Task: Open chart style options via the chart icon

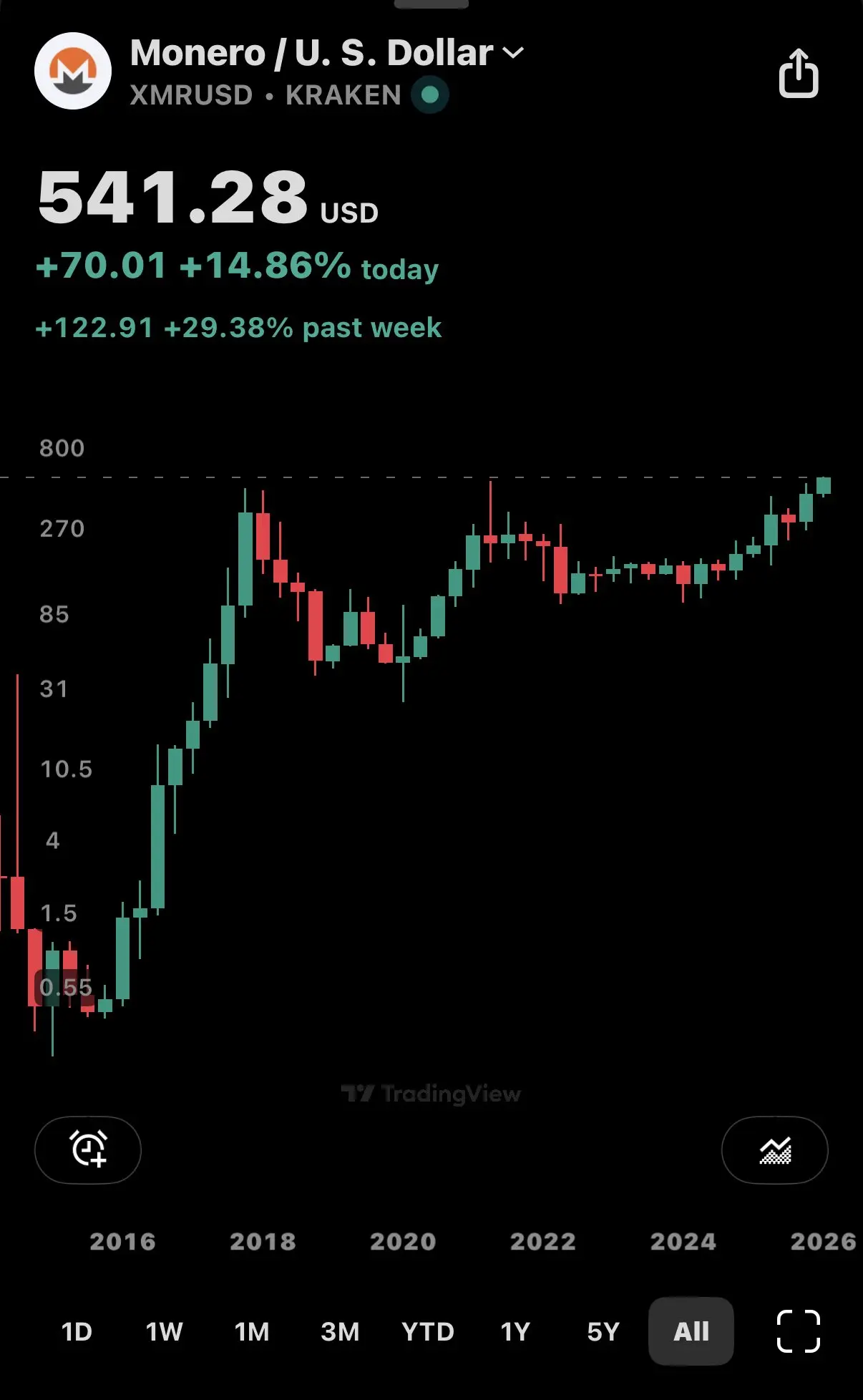Action: 775,1150
